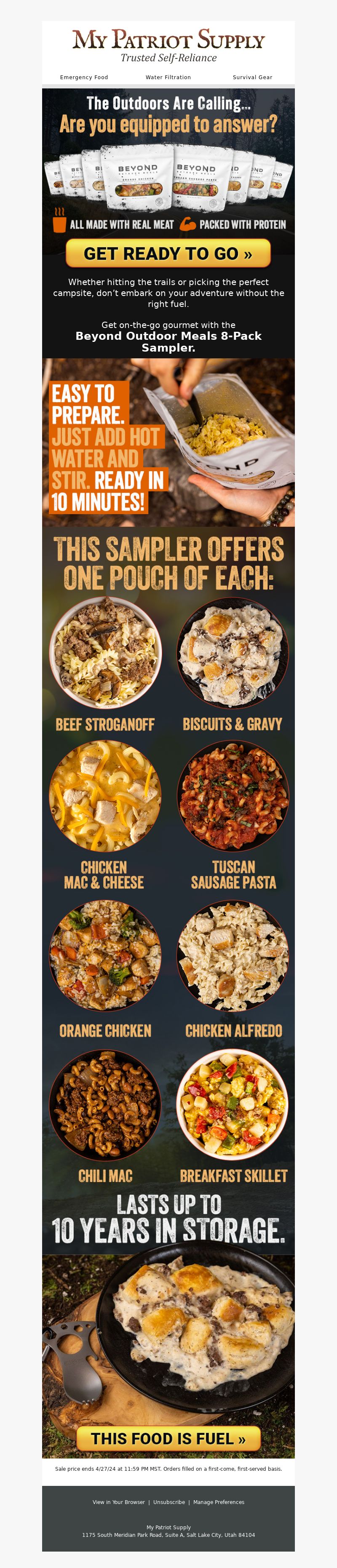This screenshot has height=1568, width=337.
Task: Open the Survival Gear link
Action: coord(252,77)
